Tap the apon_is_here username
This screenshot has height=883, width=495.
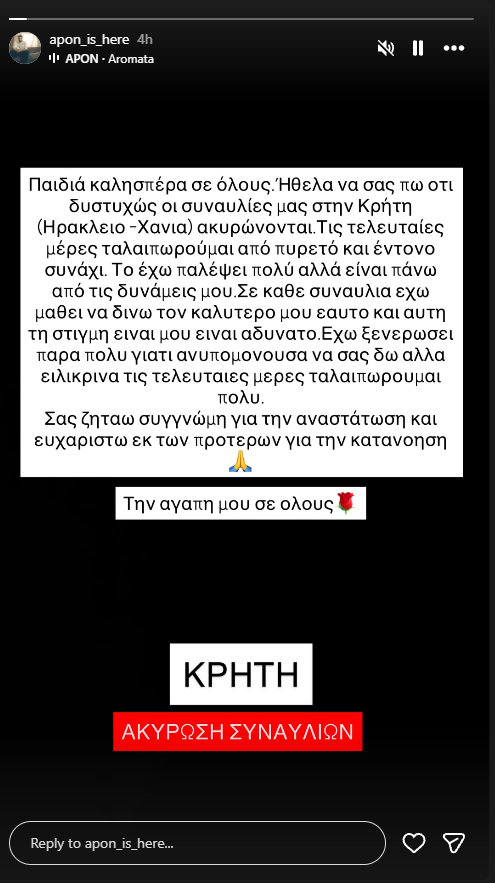[x=89, y=39]
